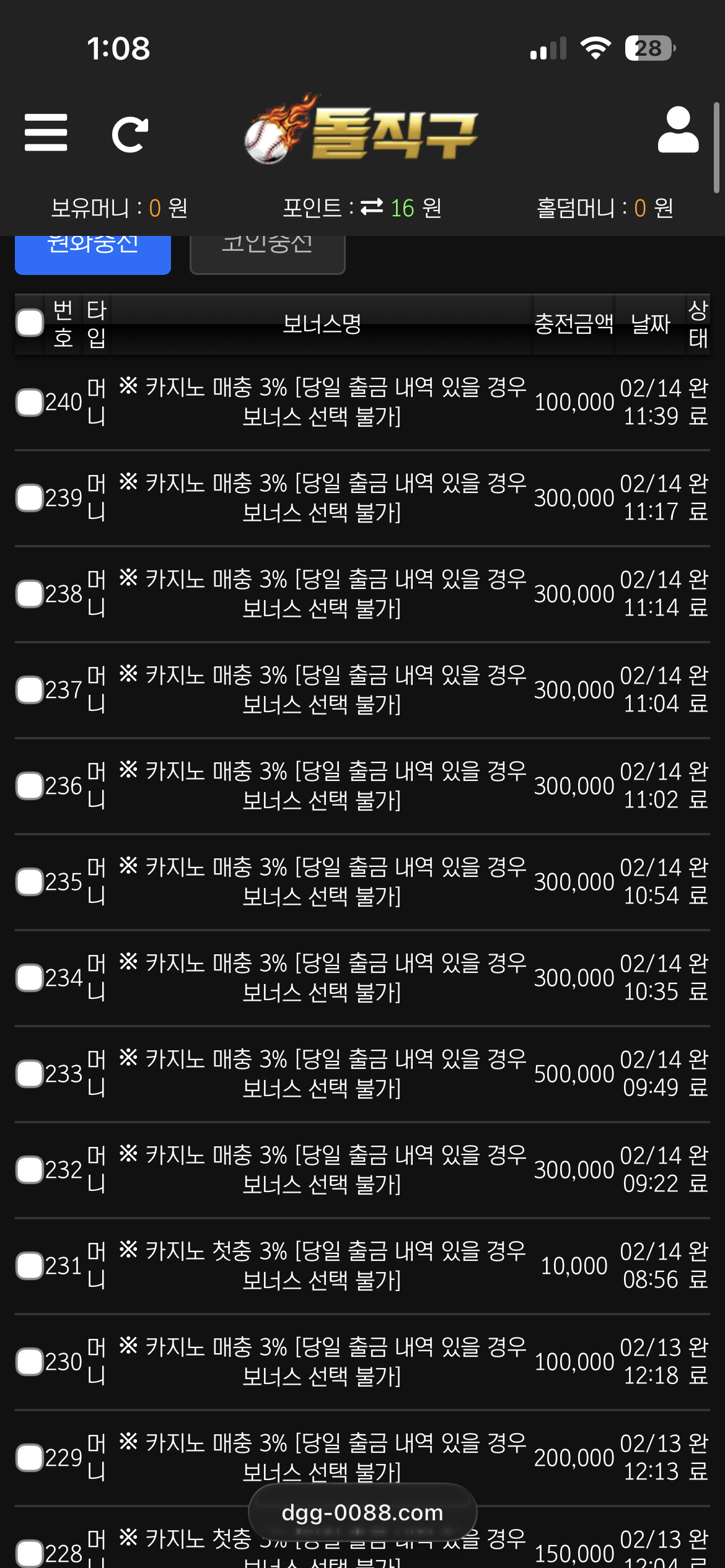Image resolution: width=725 pixels, height=1568 pixels.
Task: Check the checkbox for row 230
Action: coord(30,1362)
